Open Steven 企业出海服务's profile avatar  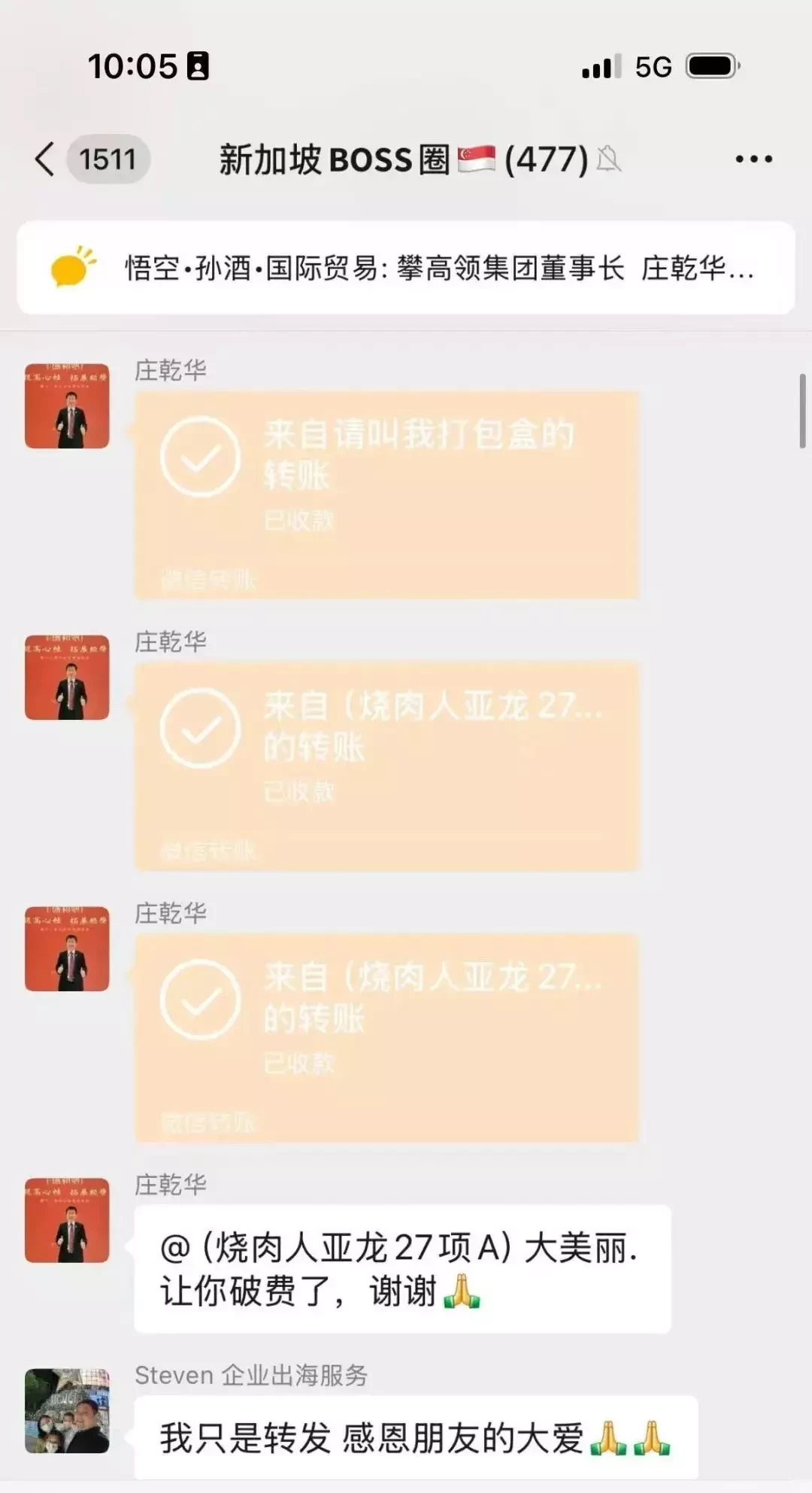pyautogui.click(x=67, y=1410)
